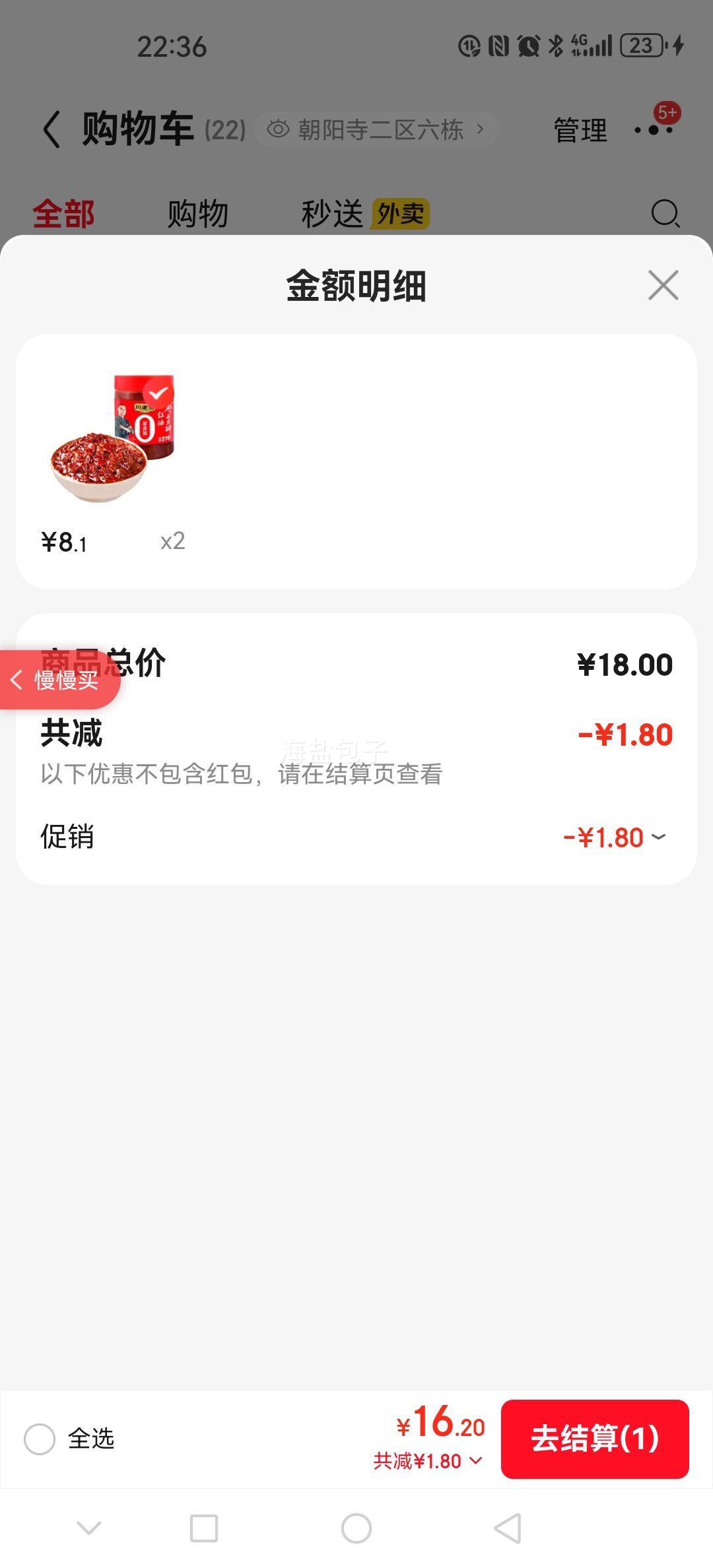The image size is (713, 1568).
Task: Expand the 促销 promotion details chevron
Action: point(657,837)
